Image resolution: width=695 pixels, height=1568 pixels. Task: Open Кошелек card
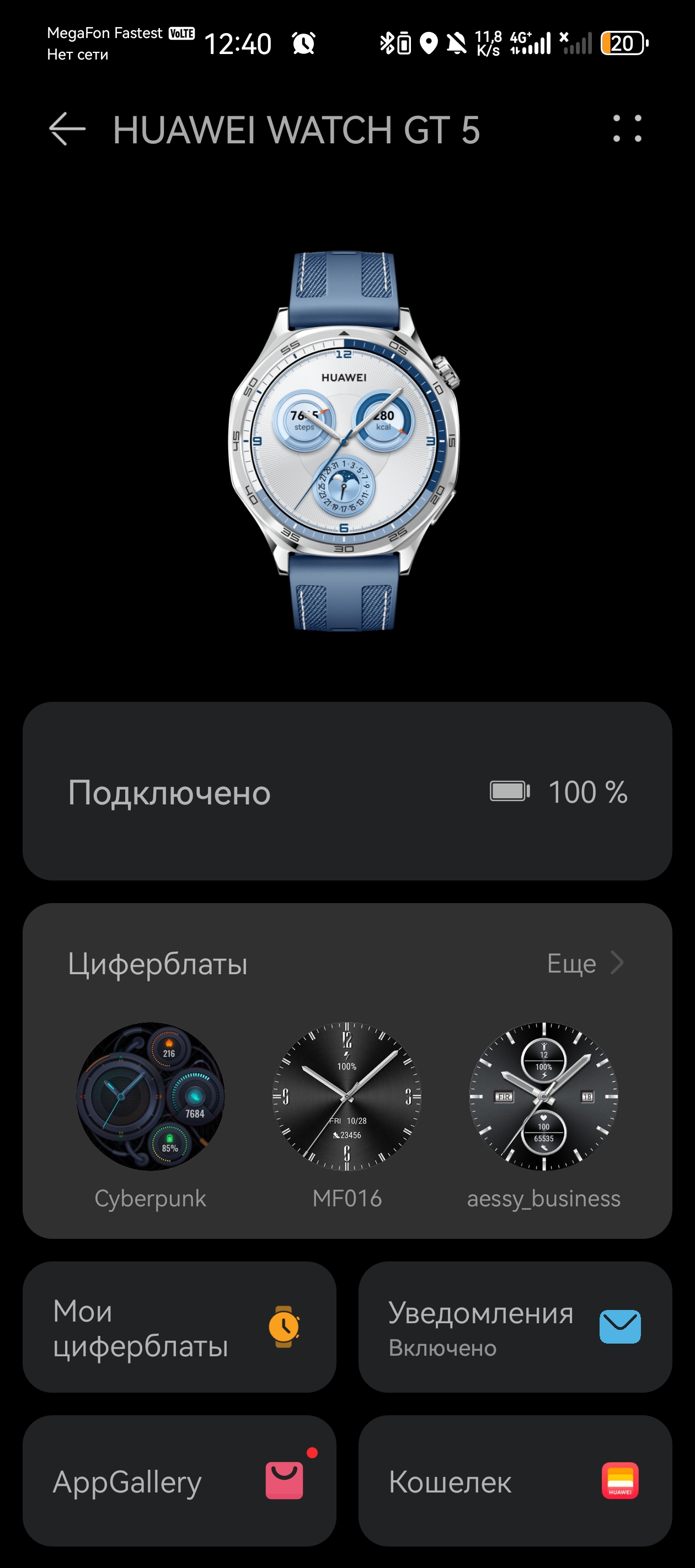(515, 1481)
